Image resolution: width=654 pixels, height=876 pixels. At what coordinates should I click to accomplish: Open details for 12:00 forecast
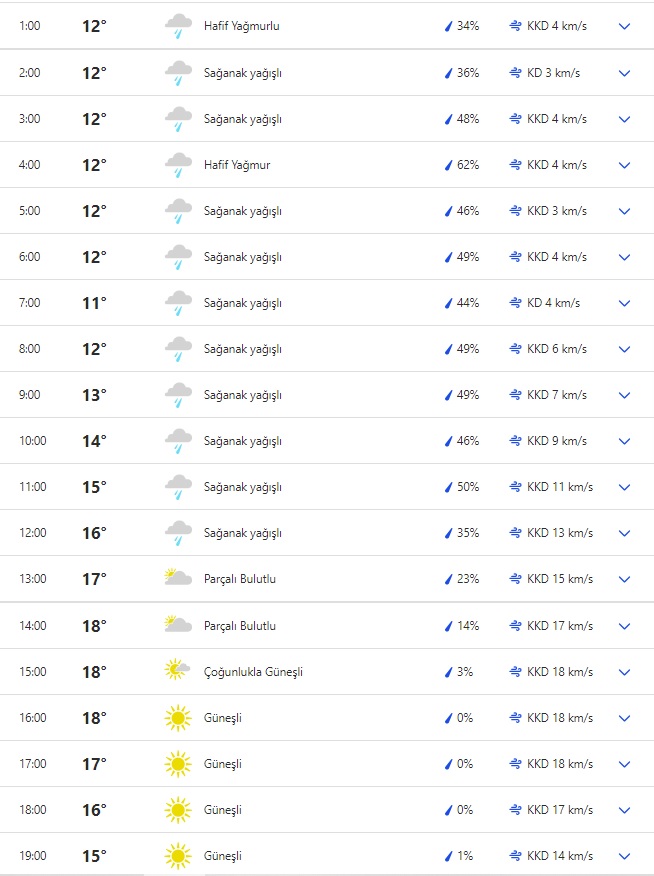tap(625, 533)
